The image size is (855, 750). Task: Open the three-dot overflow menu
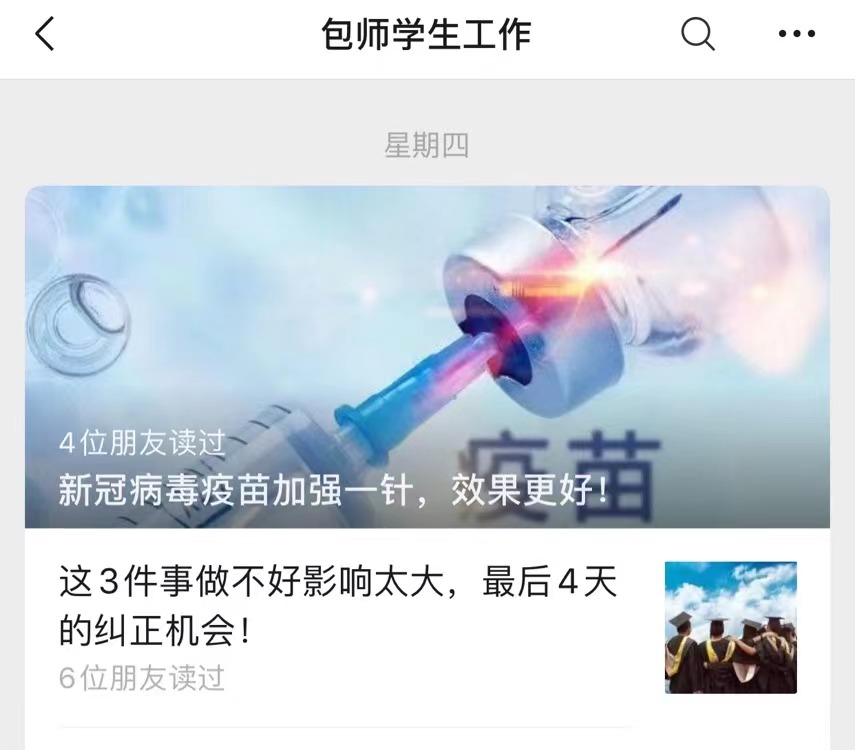(x=796, y=35)
